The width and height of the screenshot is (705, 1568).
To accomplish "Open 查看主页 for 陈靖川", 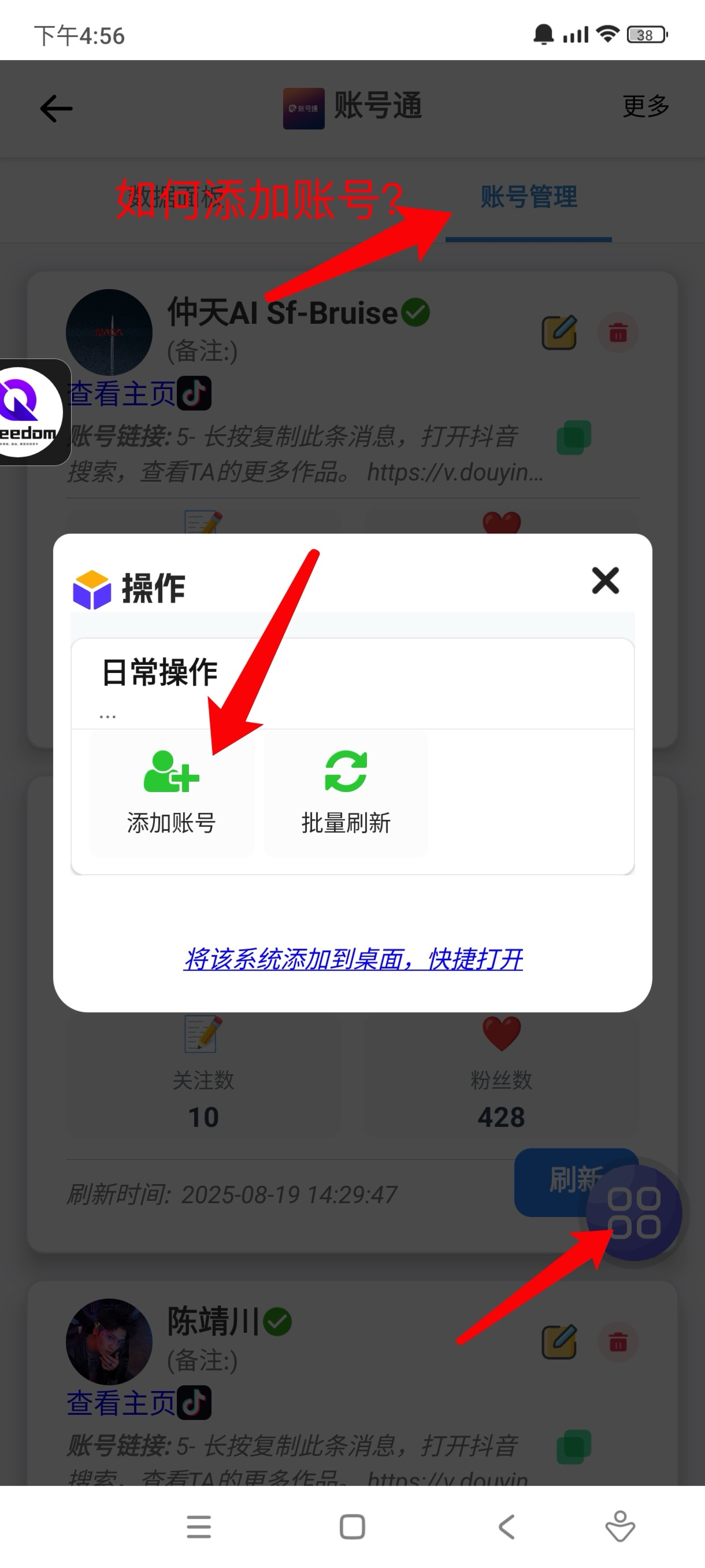I will (x=122, y=1403).
